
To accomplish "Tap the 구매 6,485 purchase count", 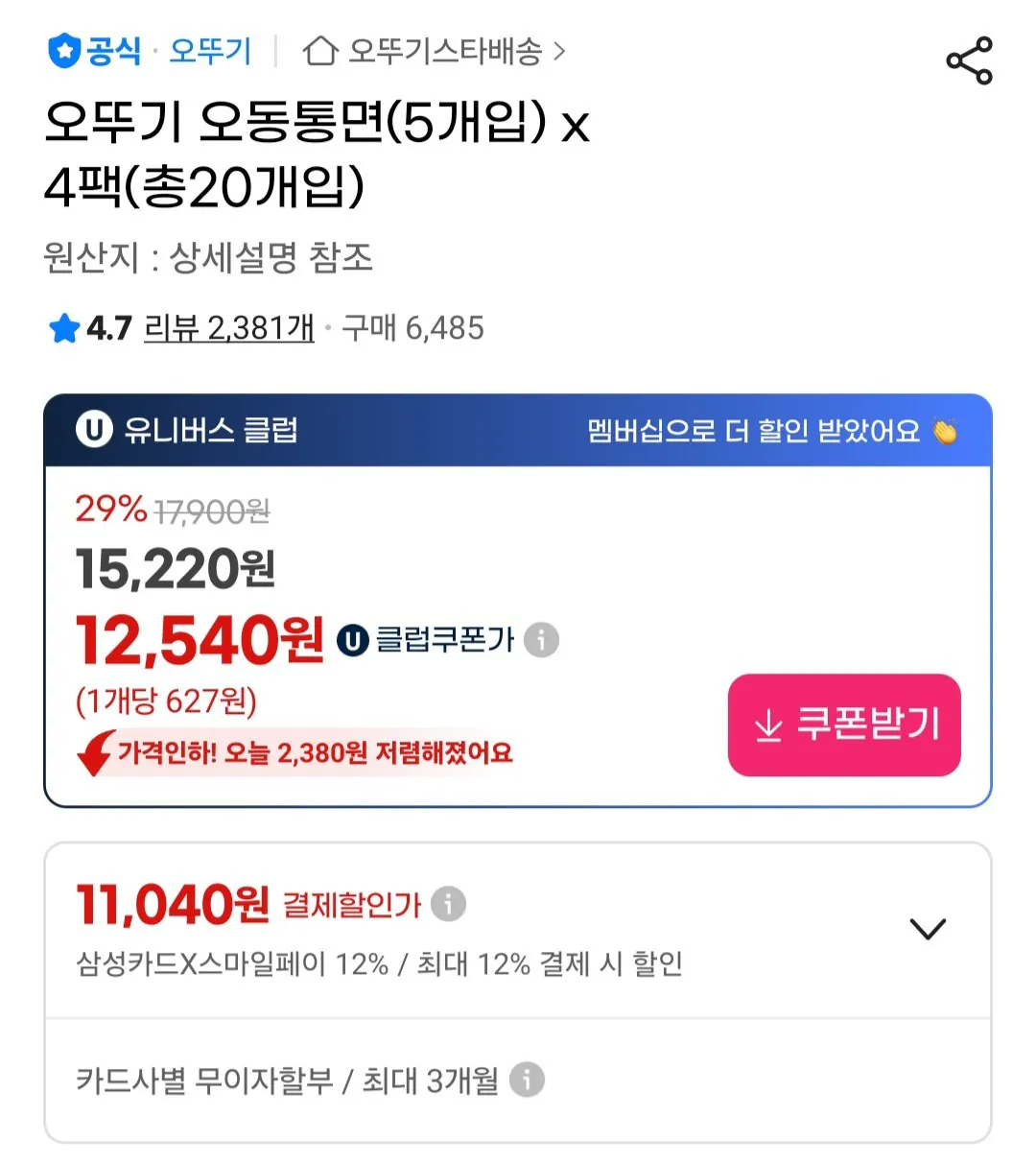I will pos(412,329).
